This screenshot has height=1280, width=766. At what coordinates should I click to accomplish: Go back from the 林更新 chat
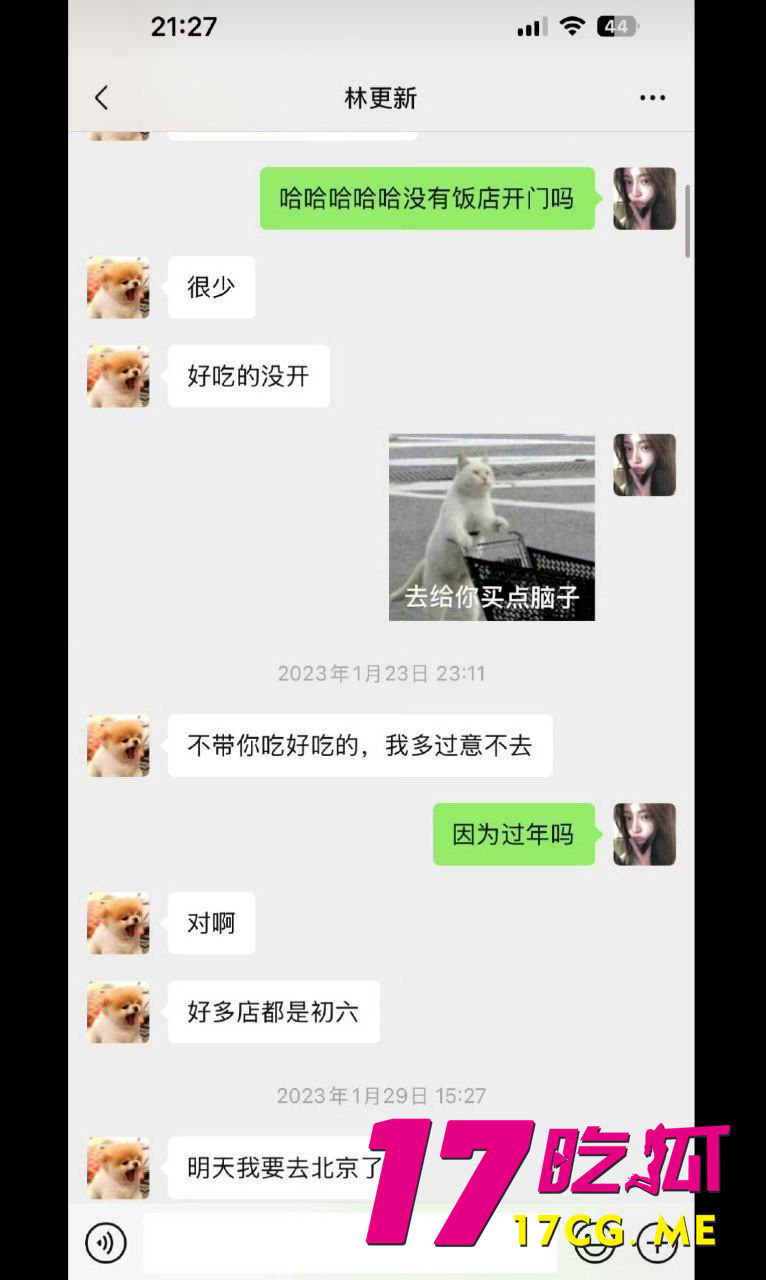[101, 98]
